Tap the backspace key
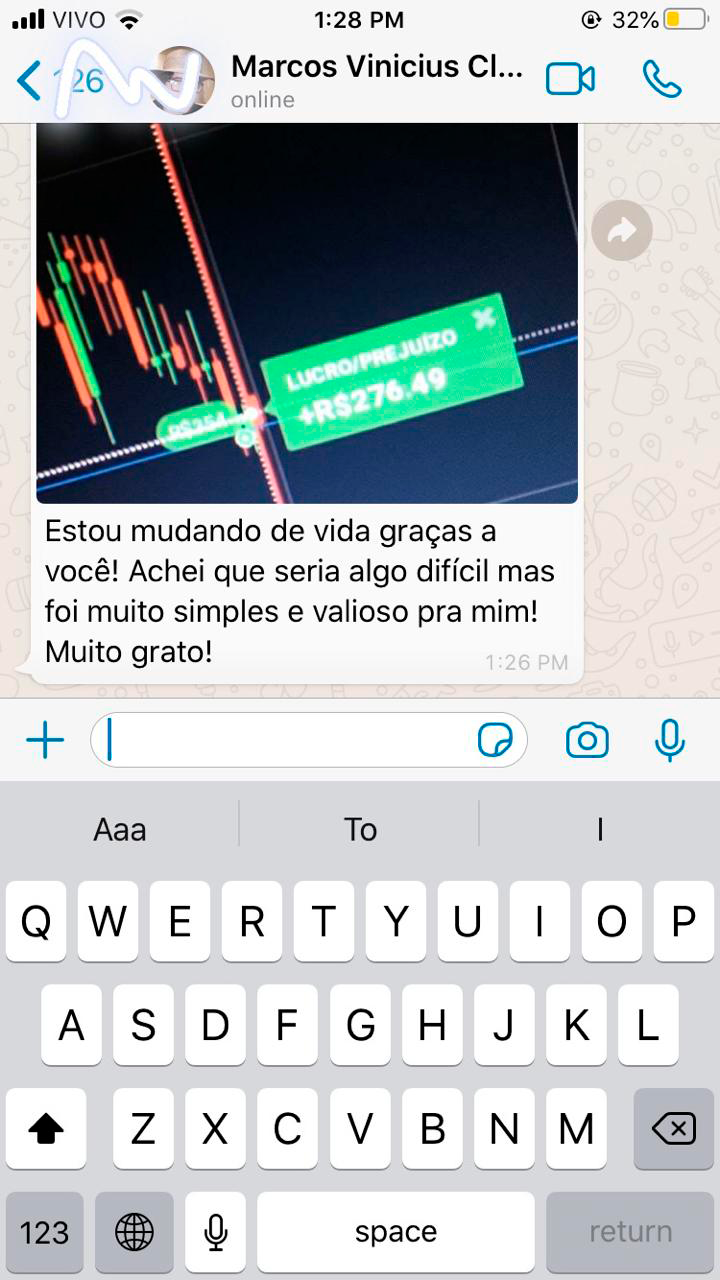 (x=673, y=1129)
